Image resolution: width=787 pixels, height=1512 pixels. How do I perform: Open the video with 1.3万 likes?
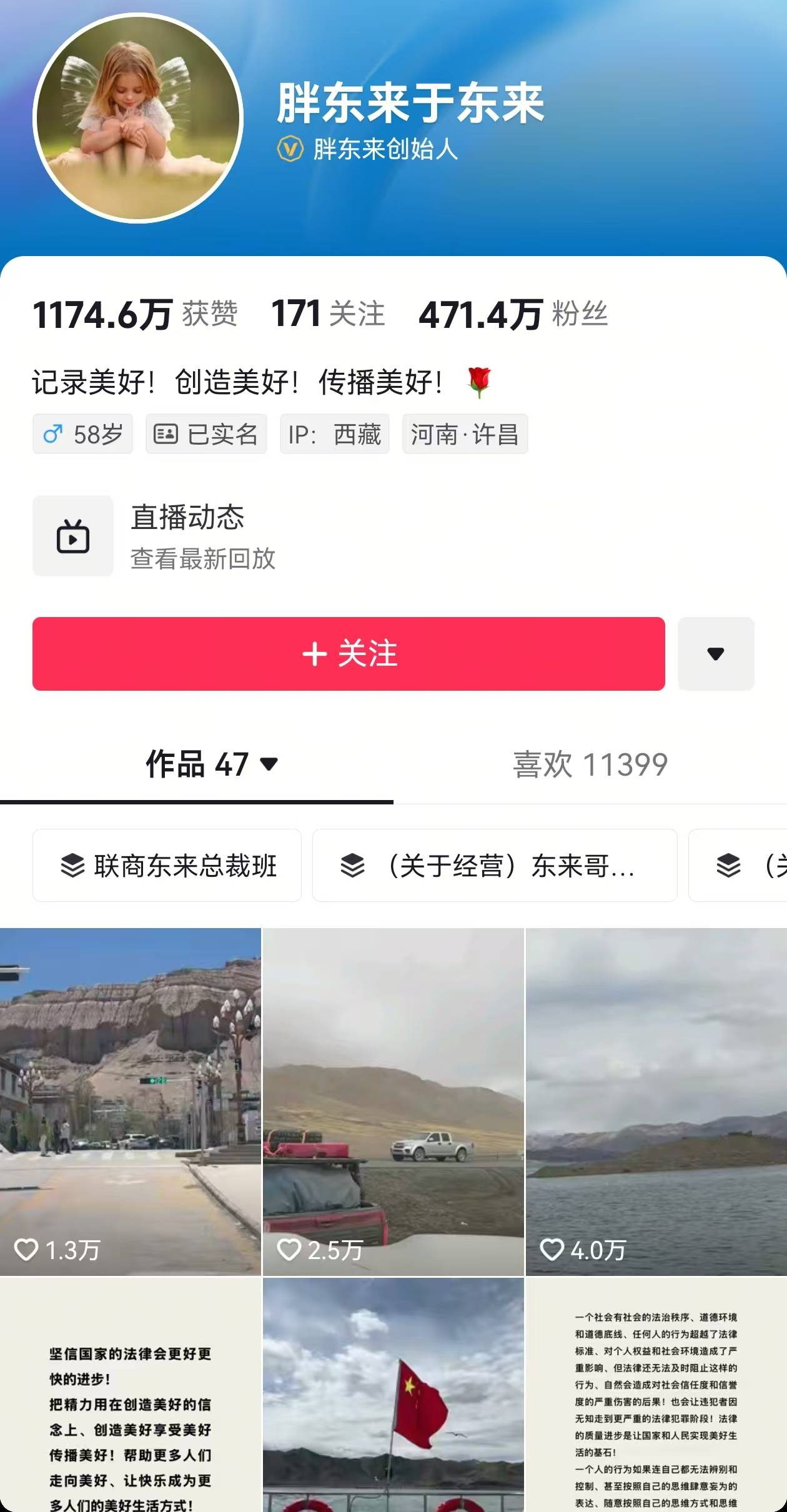[130, 1102]
